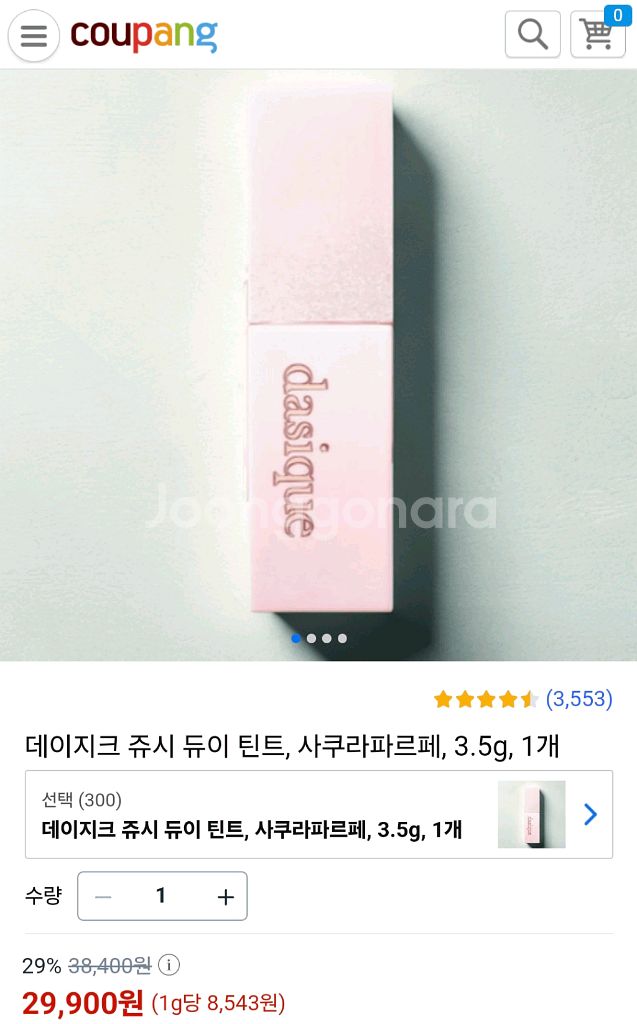View the 3,553 product reviews

[x=578, y=699]
